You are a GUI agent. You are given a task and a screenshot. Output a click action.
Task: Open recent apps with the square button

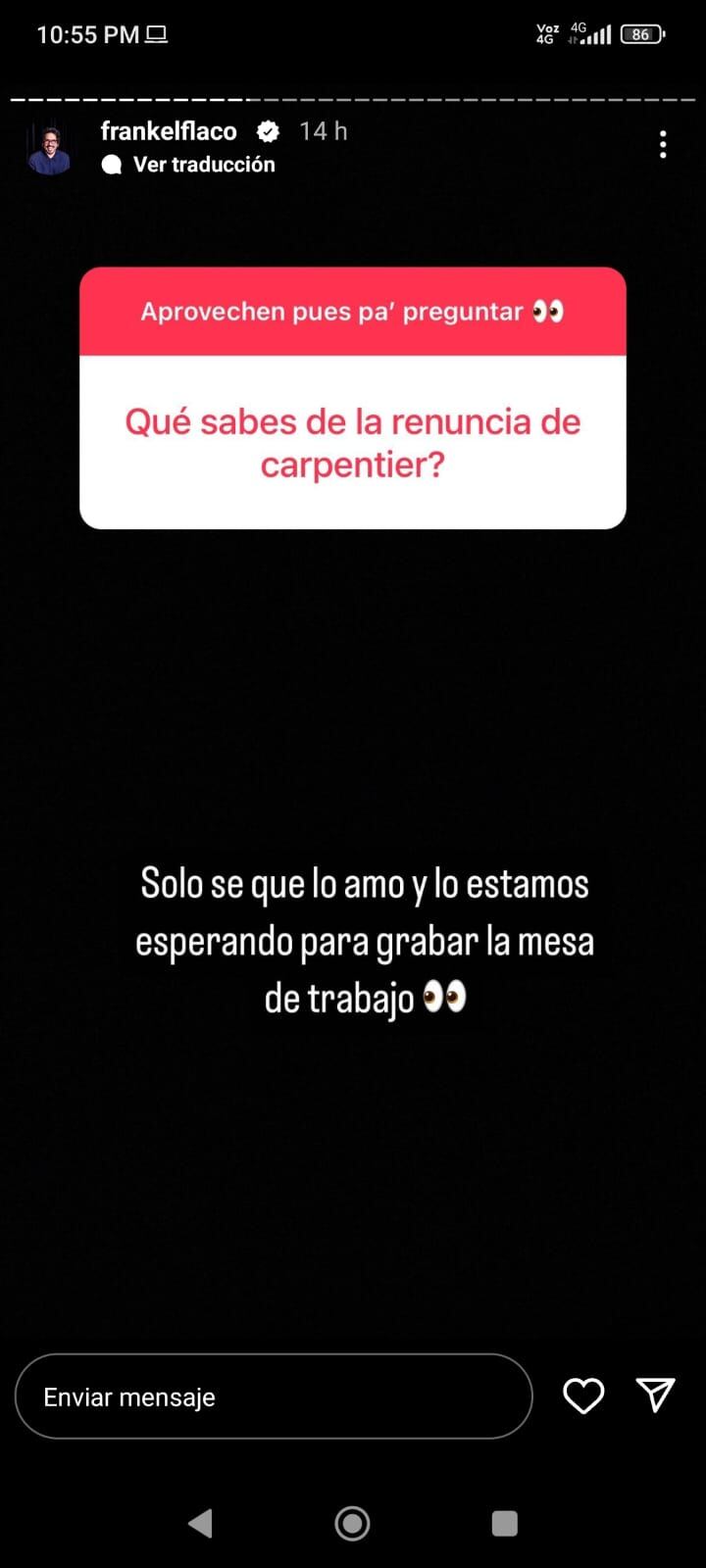(x=503, y=1523)
